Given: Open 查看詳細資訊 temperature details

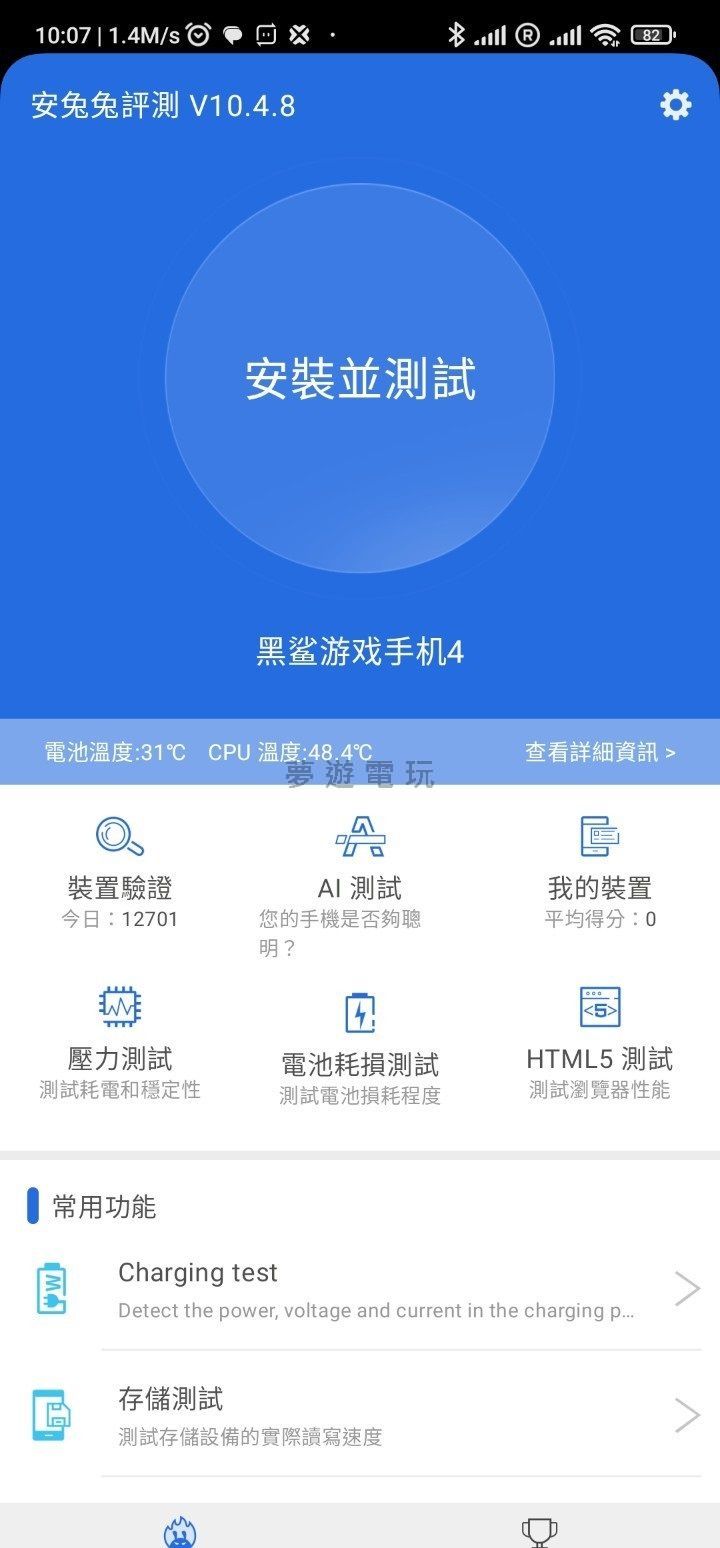Looking at the screenshot, I should [600, 752].
